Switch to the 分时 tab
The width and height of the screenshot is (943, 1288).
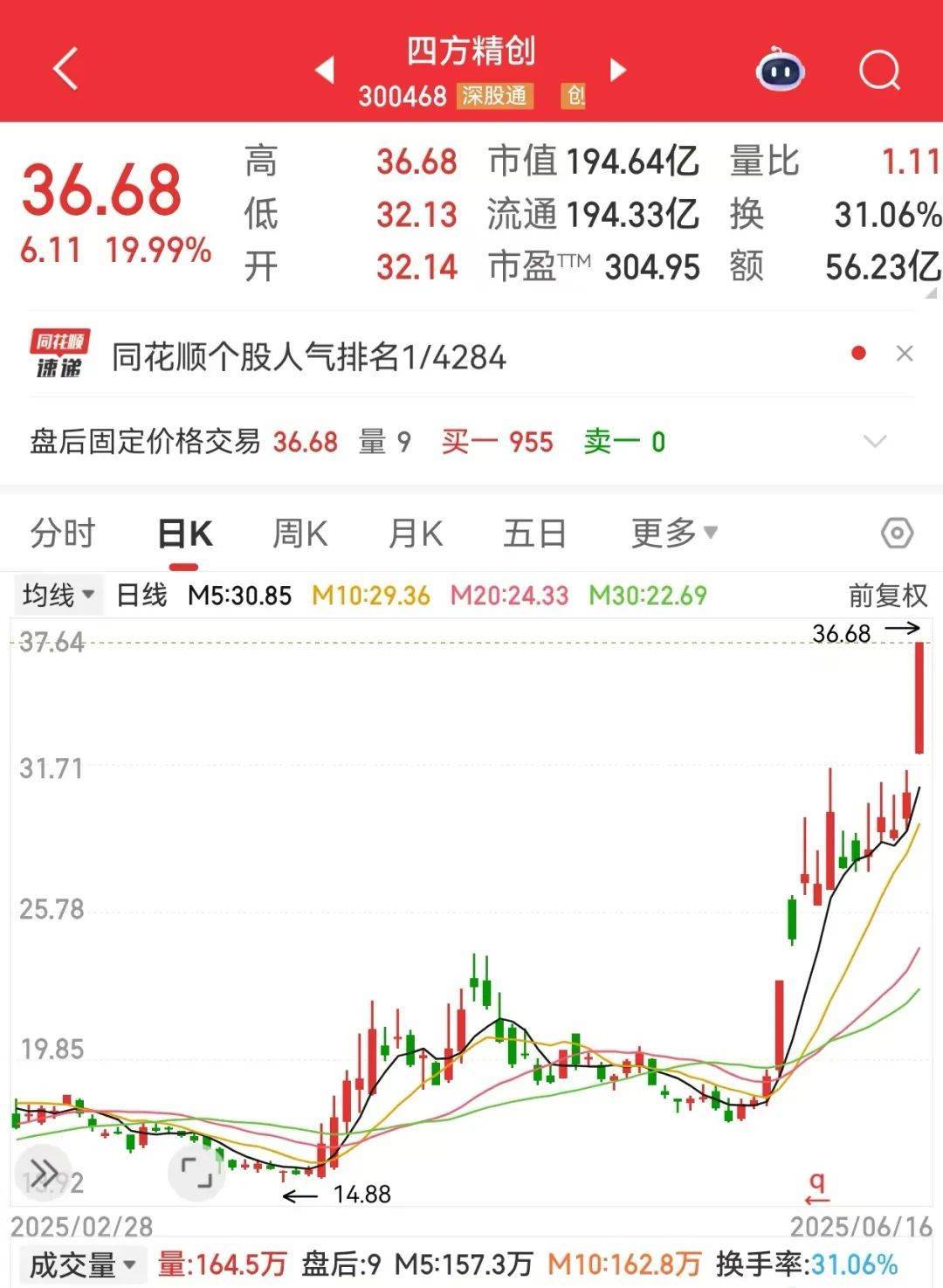[x=61, y=533]
